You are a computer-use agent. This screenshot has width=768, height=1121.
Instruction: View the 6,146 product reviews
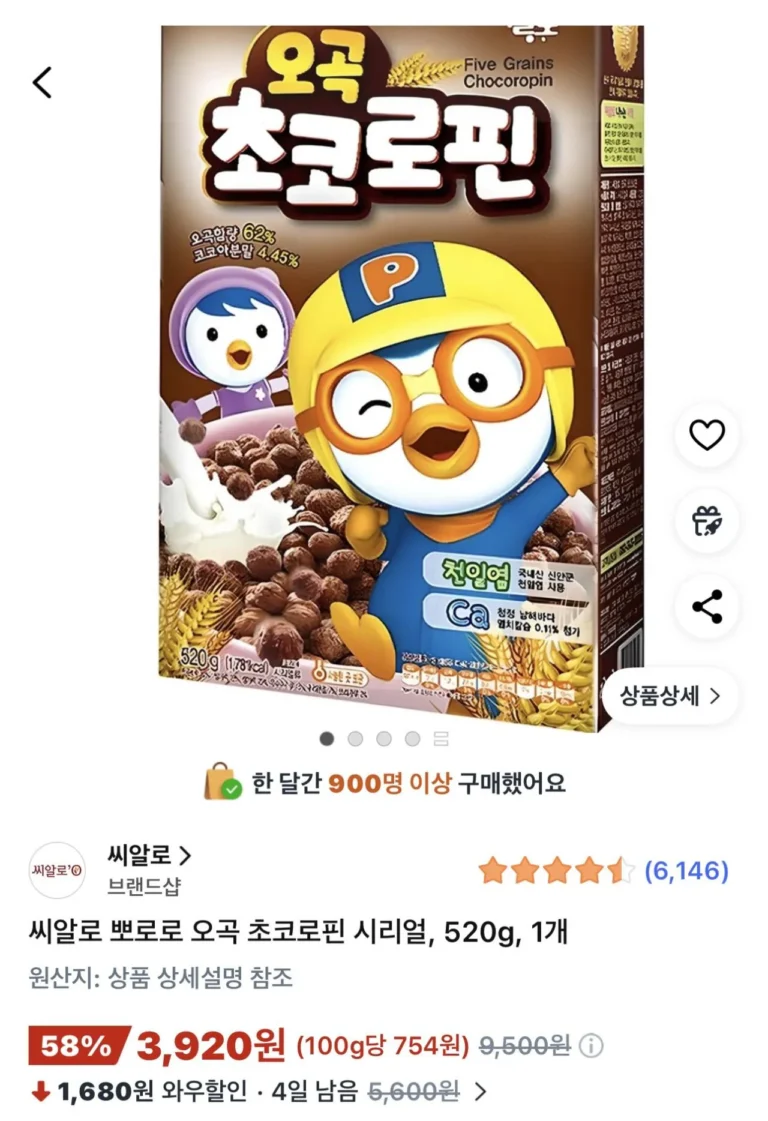[686, 871]
